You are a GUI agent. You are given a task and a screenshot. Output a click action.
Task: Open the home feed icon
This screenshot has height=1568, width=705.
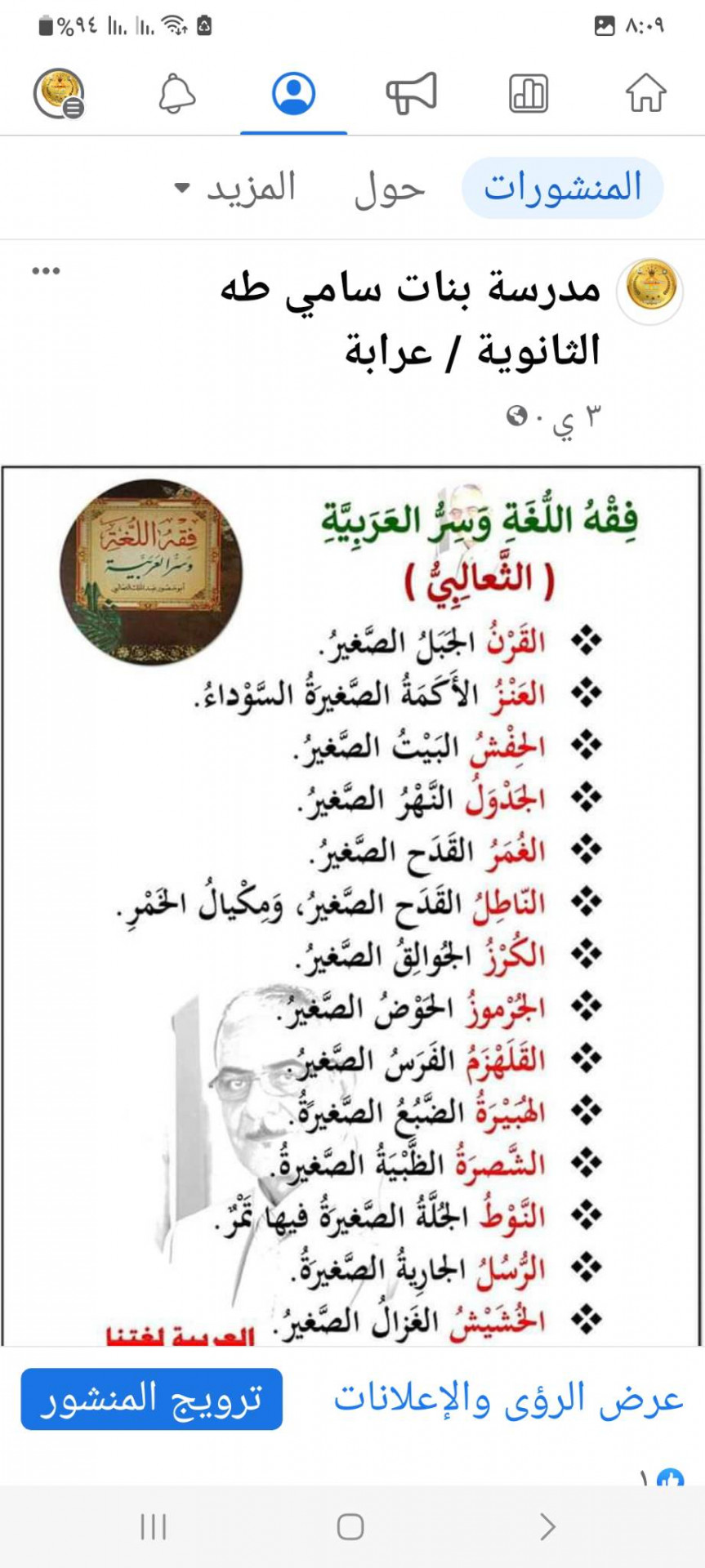click(x=645, y=92)
